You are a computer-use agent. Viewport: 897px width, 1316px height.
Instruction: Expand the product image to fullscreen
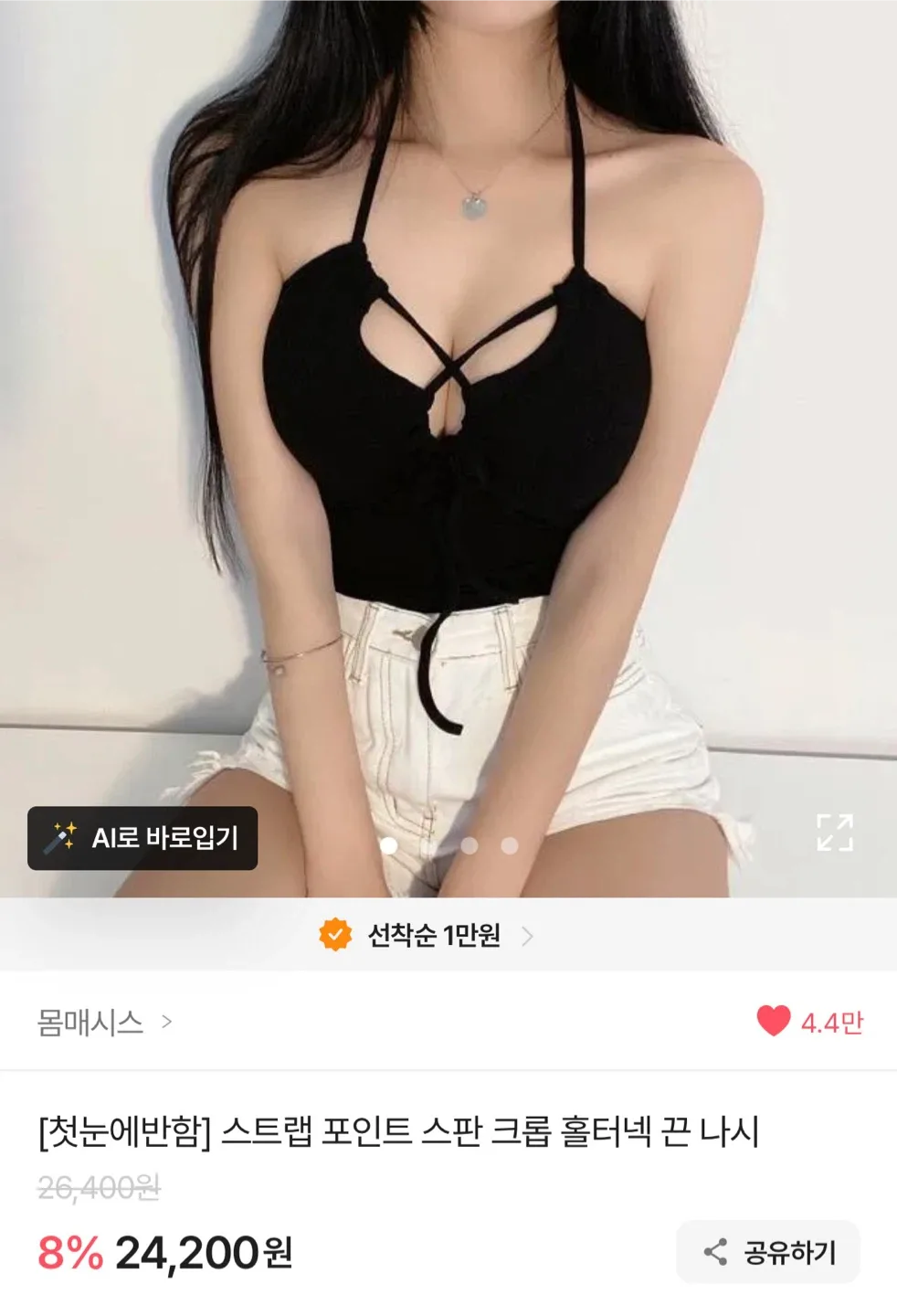[834, 833]
